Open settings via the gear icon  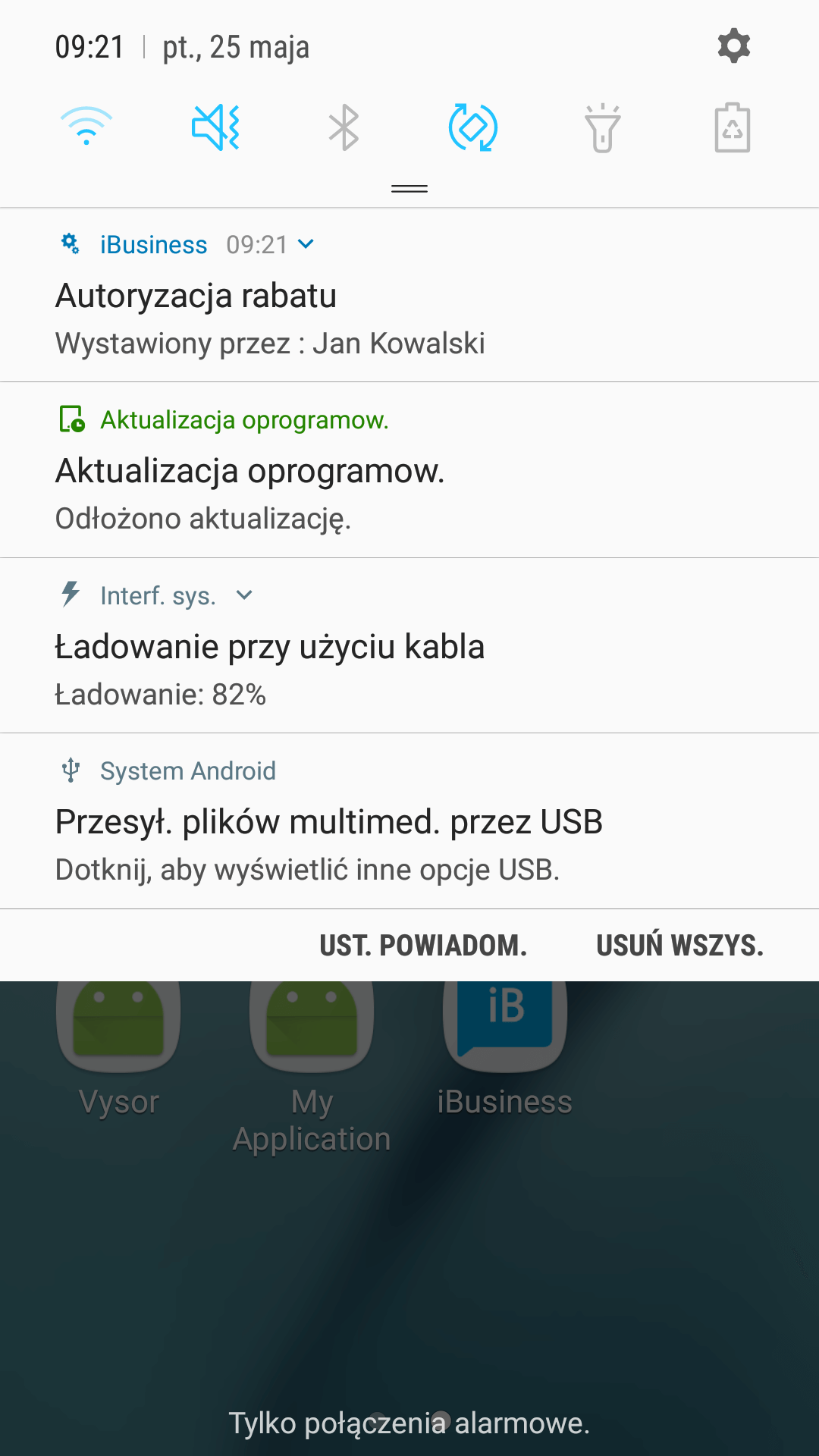(x=733, y=46)
